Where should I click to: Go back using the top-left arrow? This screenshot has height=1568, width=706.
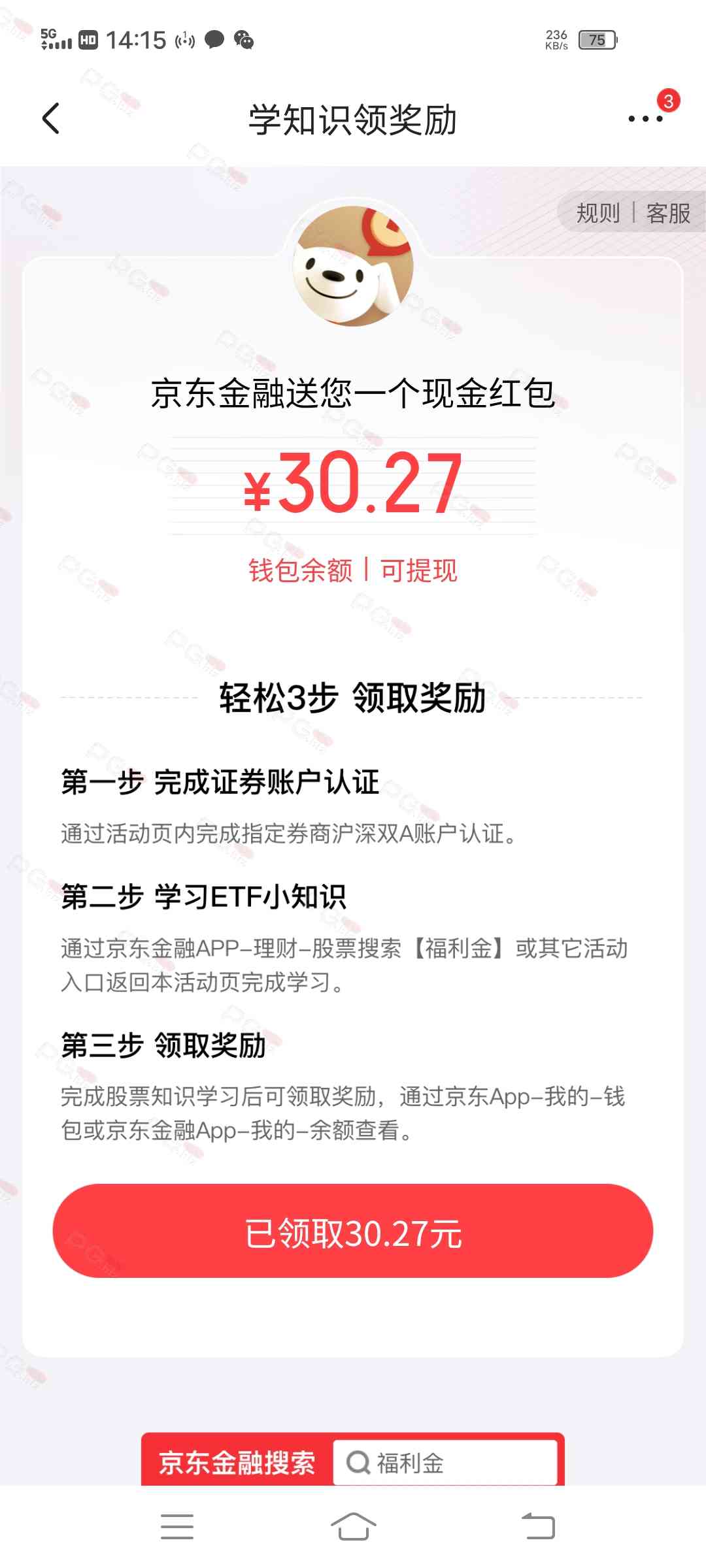(x=51, y=119)
